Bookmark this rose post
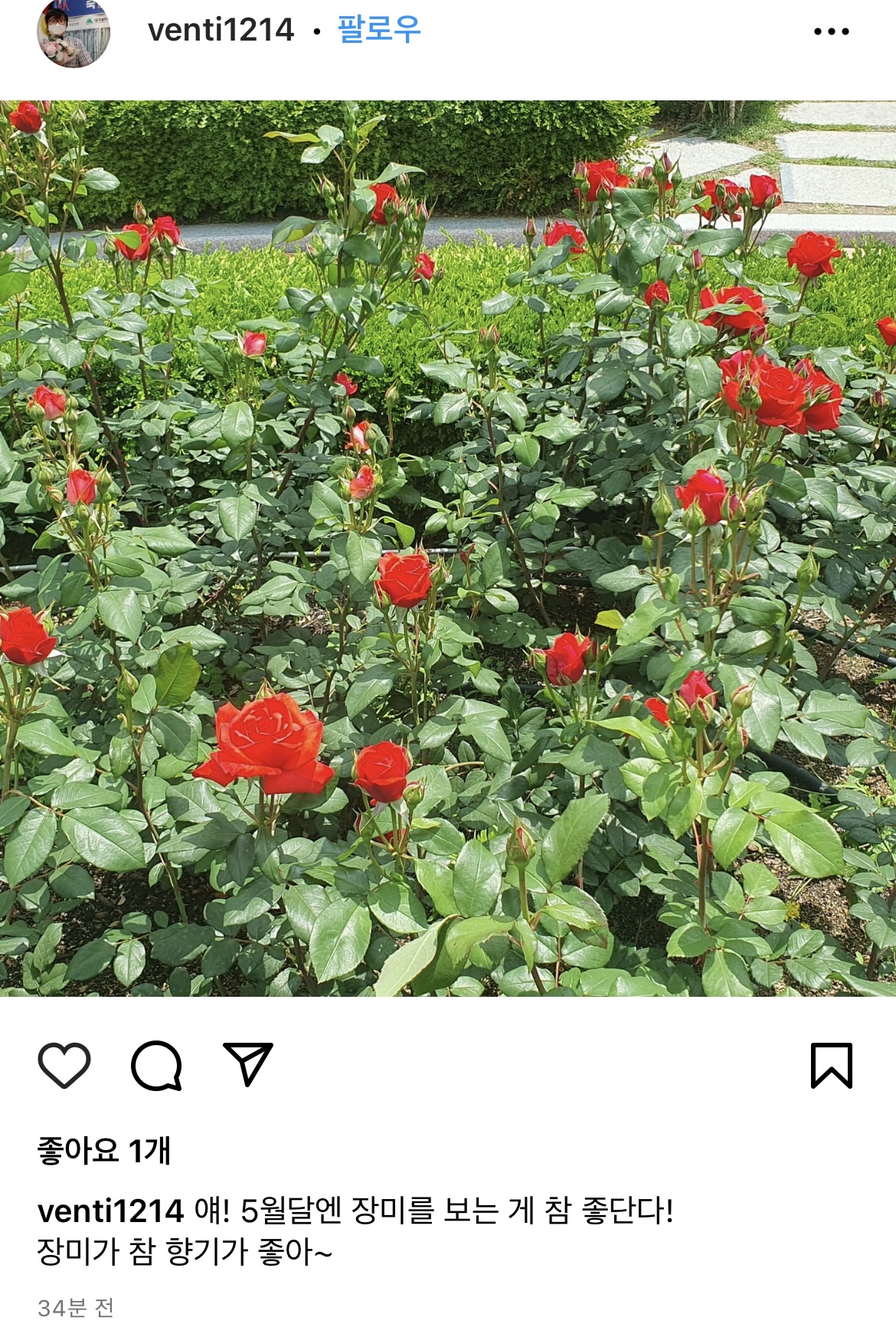 (x=831, y=1065)
